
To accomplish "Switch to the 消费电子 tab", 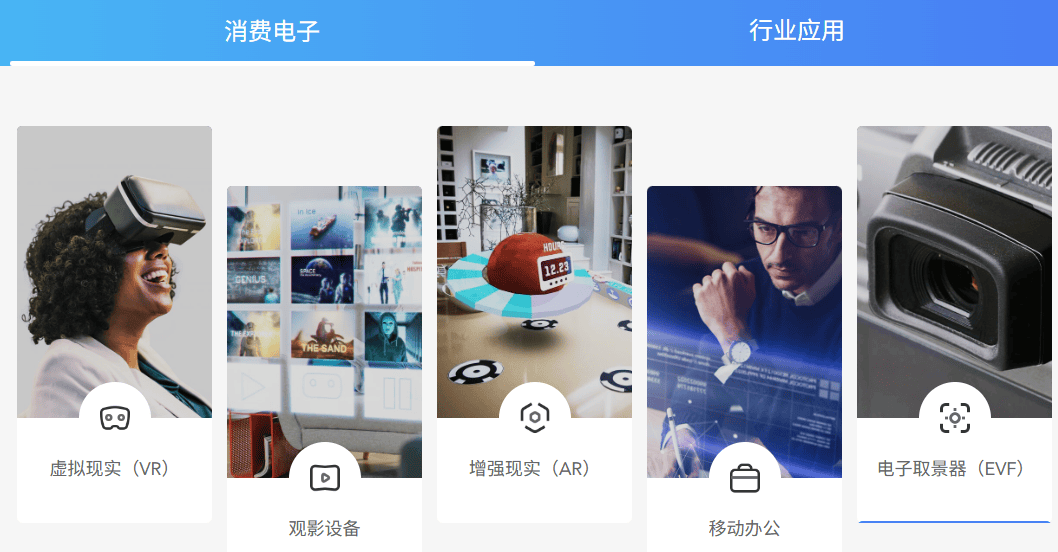I will (x=272, y=31).
